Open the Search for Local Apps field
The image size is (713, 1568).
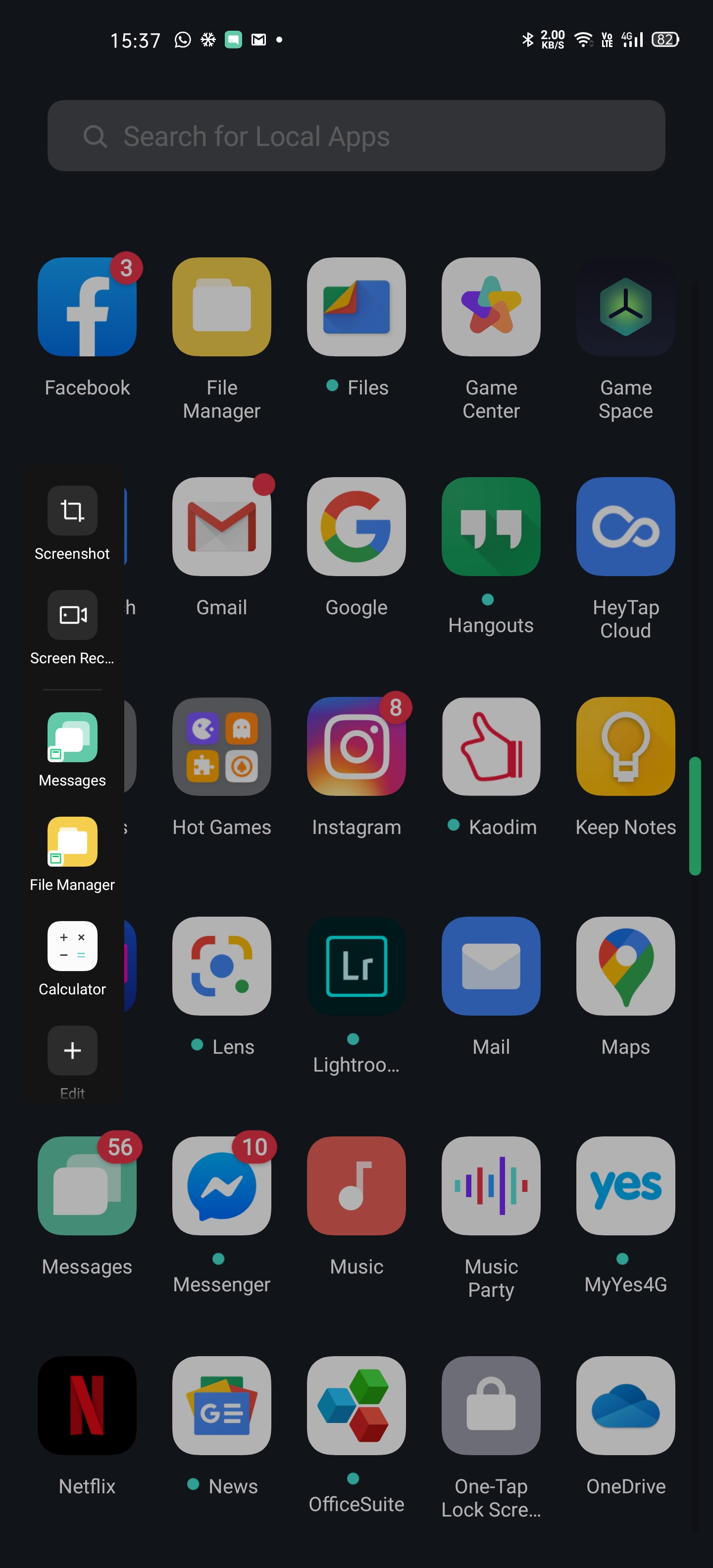pyautogui.click(x=356, y=136)
